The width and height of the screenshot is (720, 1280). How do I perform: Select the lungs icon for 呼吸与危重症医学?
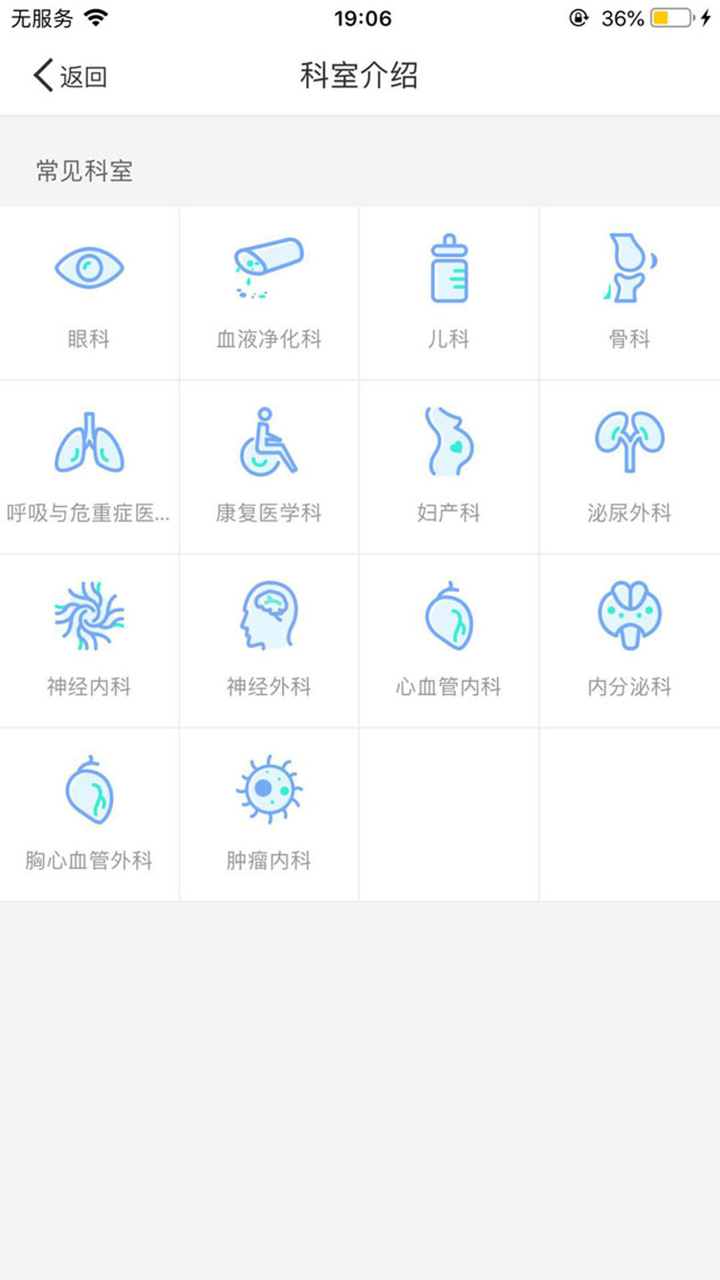89,440
